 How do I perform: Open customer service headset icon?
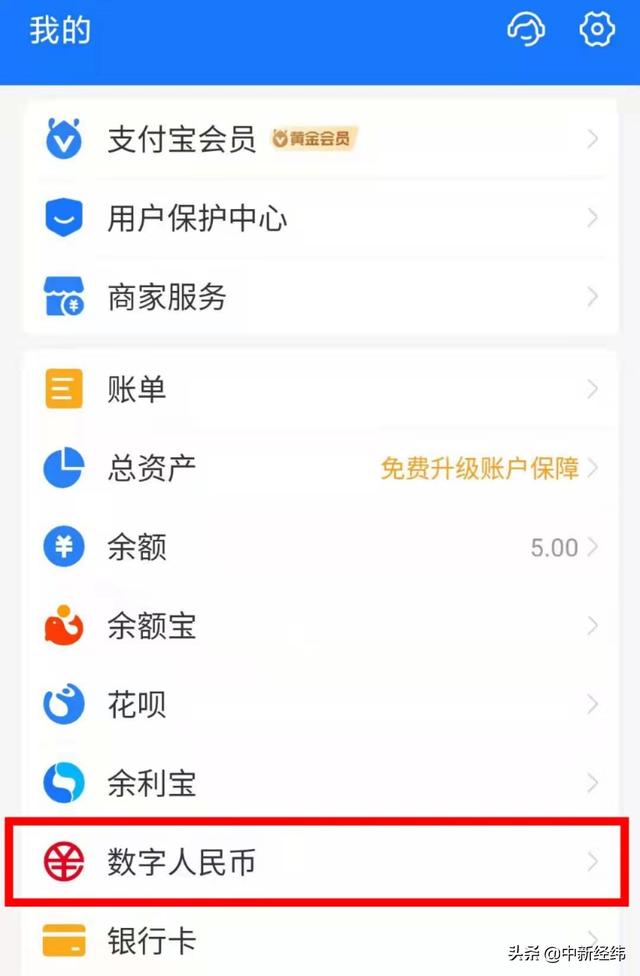click(x=526, y=31)
